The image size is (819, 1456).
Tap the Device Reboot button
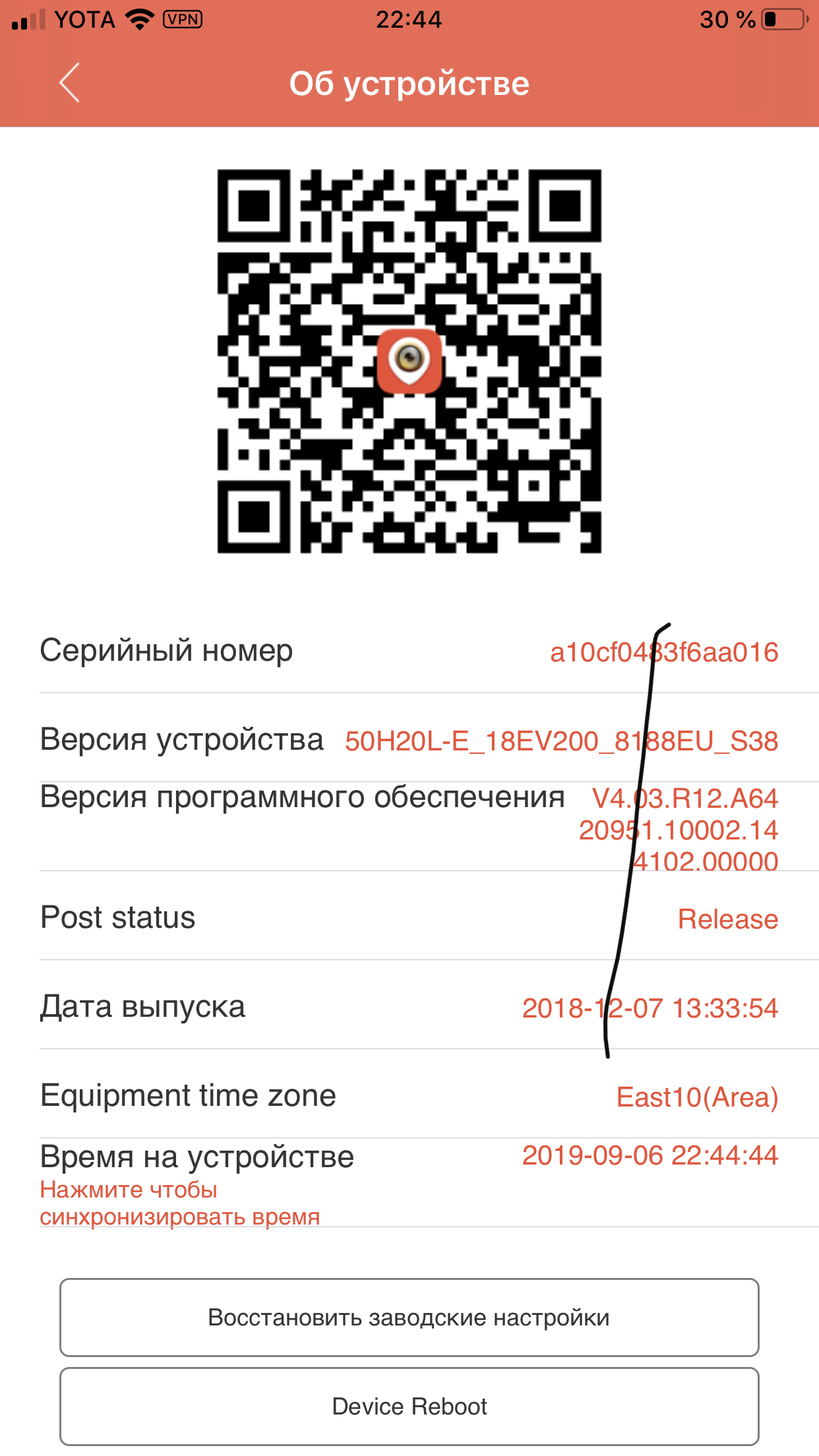click(409, 1406)
